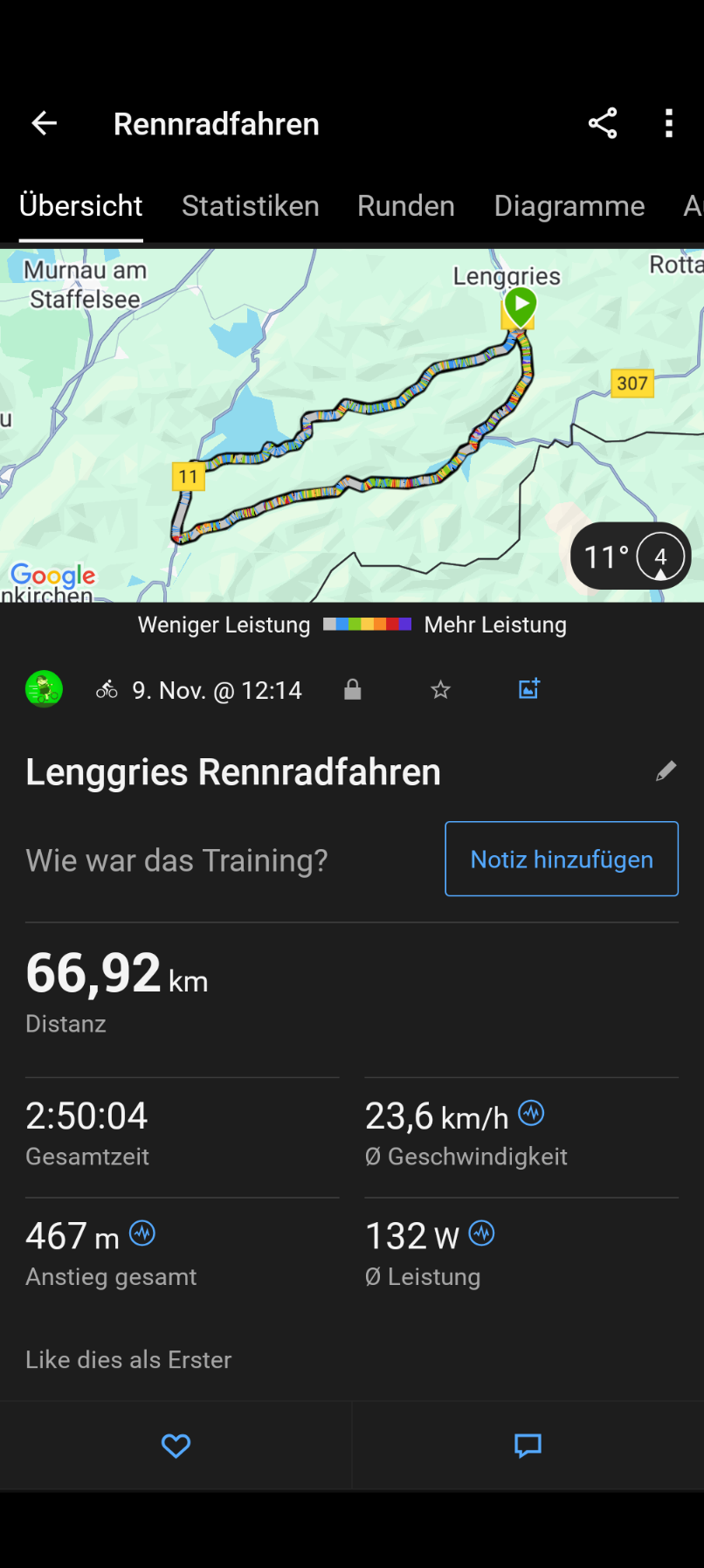Go back using the arrow icon
704x1568 pixels.
(44, 124)
